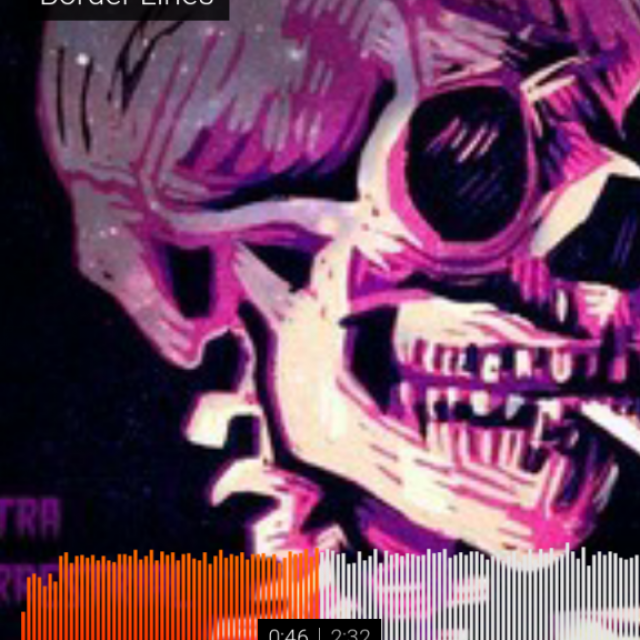Open the Border Lines track title
Image resolution: width=640 pixels, height=640 pixels.
[126, 5]
